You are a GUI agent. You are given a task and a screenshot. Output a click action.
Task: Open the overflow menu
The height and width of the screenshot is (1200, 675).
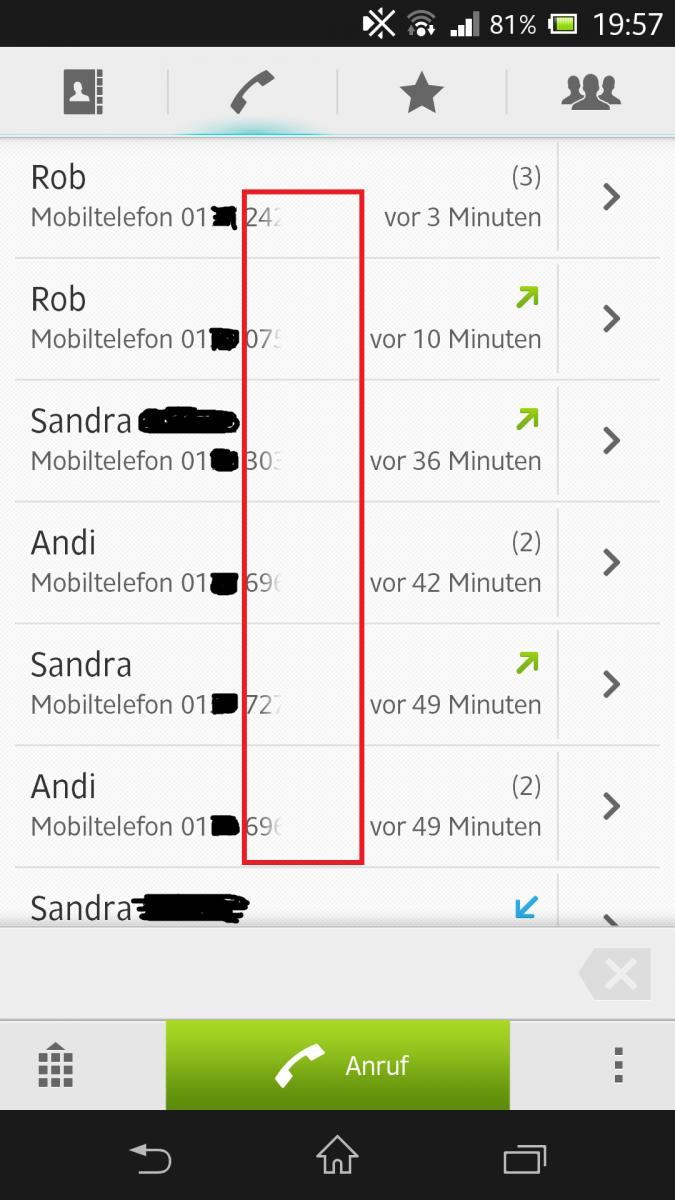coord(619,1065)
